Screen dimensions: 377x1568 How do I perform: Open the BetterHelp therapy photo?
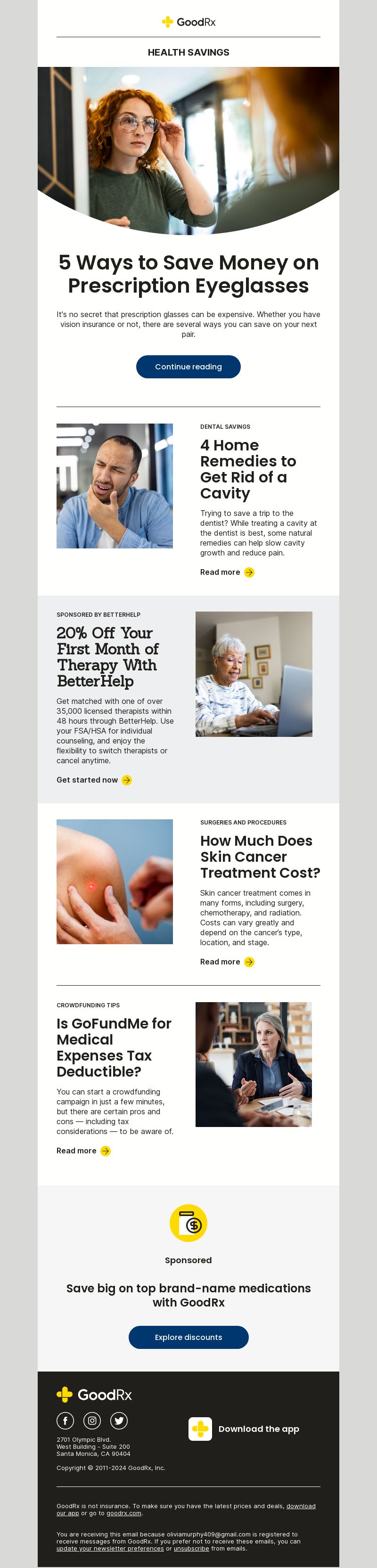pos(254,674)
